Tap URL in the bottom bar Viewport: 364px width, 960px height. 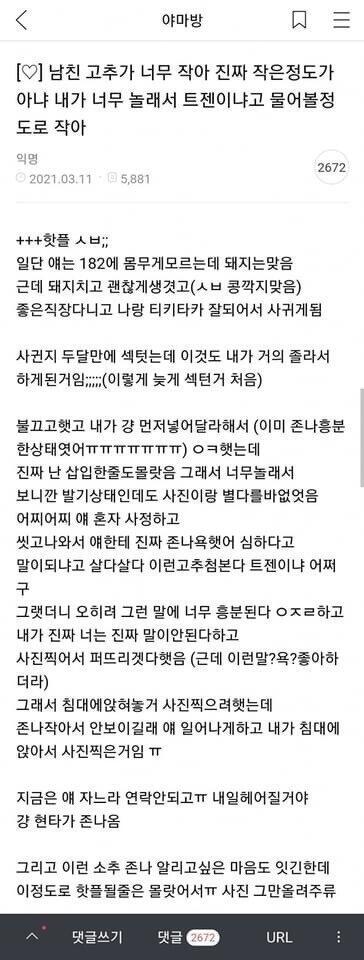coord(279,937)
